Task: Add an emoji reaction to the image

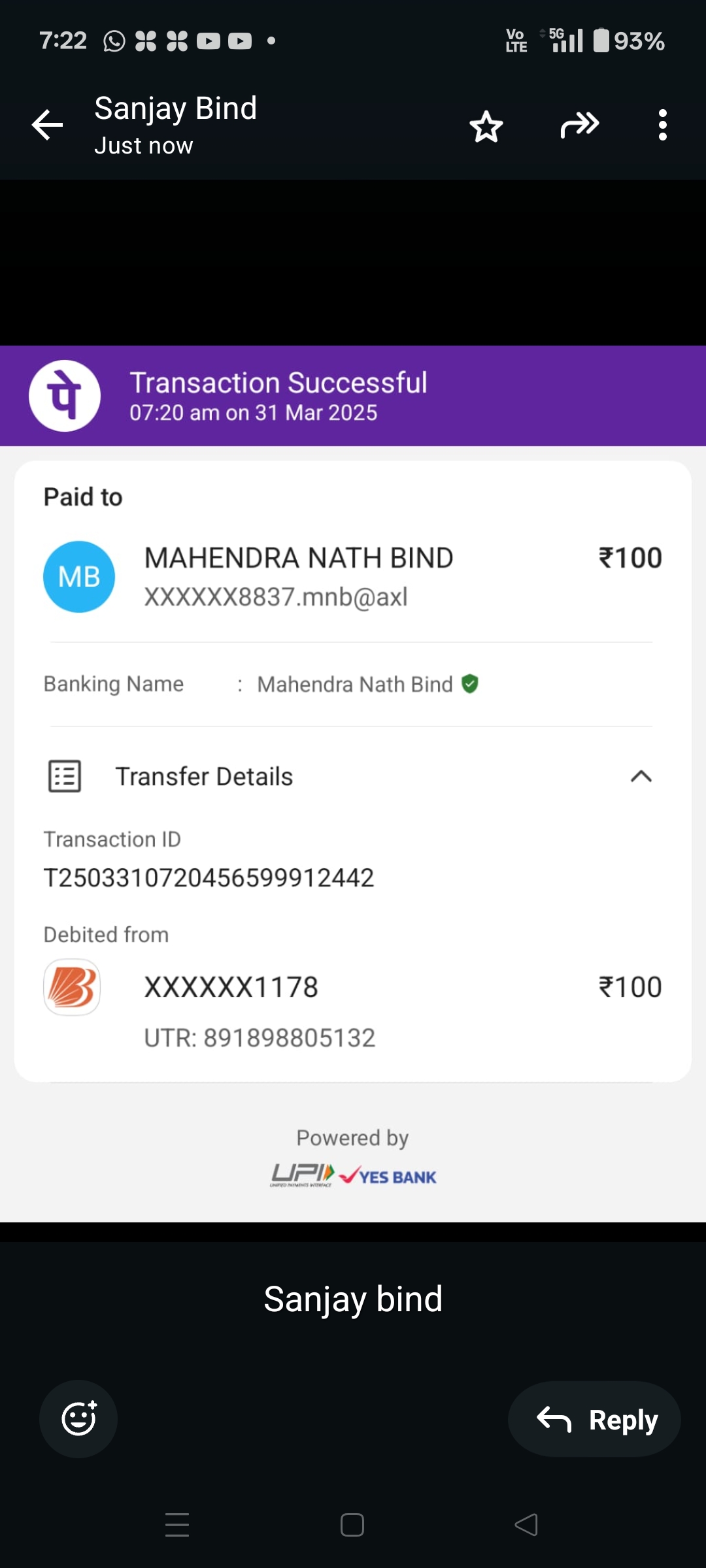Action: [78, 1418]
